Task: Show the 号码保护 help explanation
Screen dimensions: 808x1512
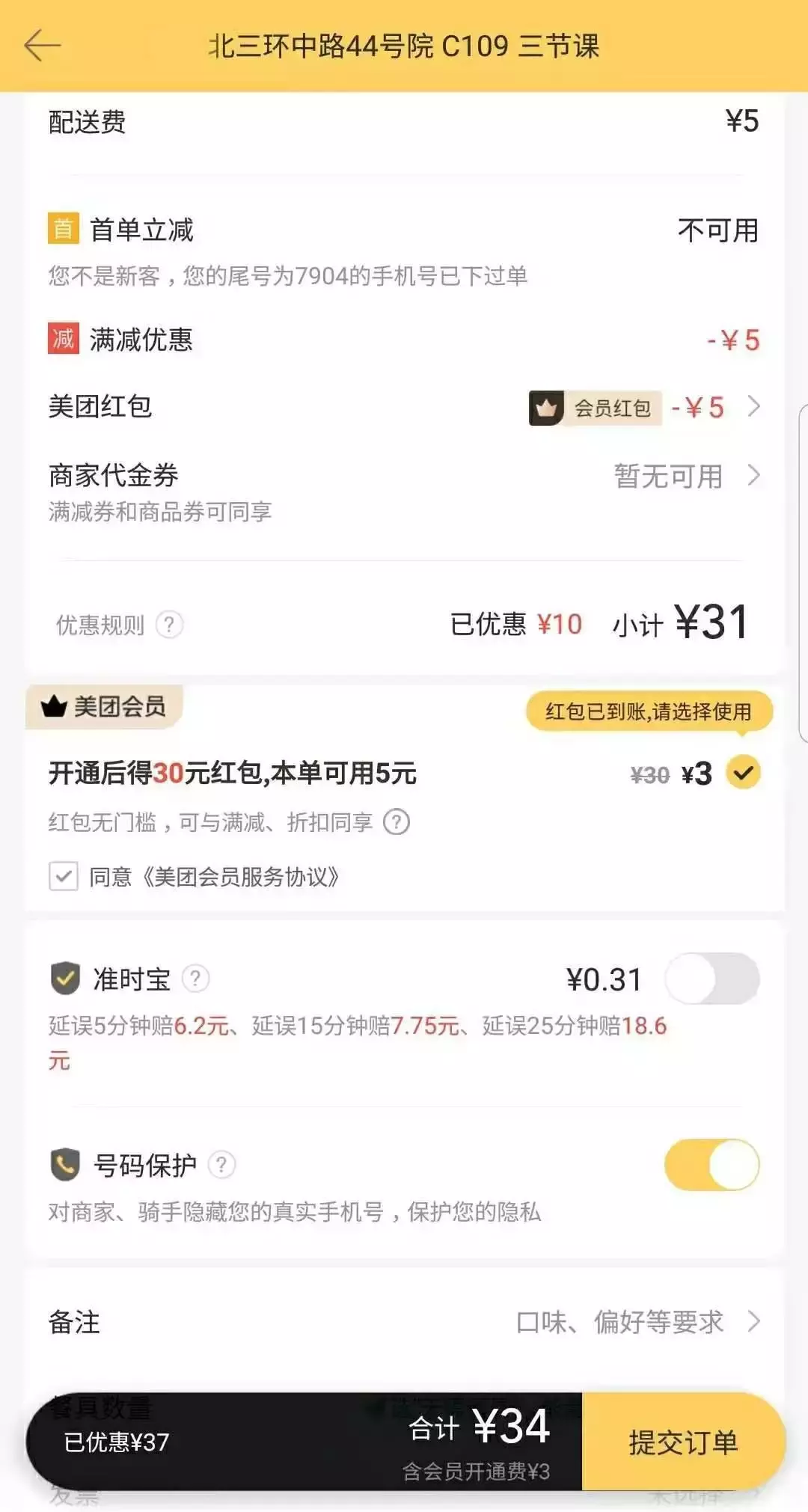Action: pyautogui.click(x=221, y=1165)
